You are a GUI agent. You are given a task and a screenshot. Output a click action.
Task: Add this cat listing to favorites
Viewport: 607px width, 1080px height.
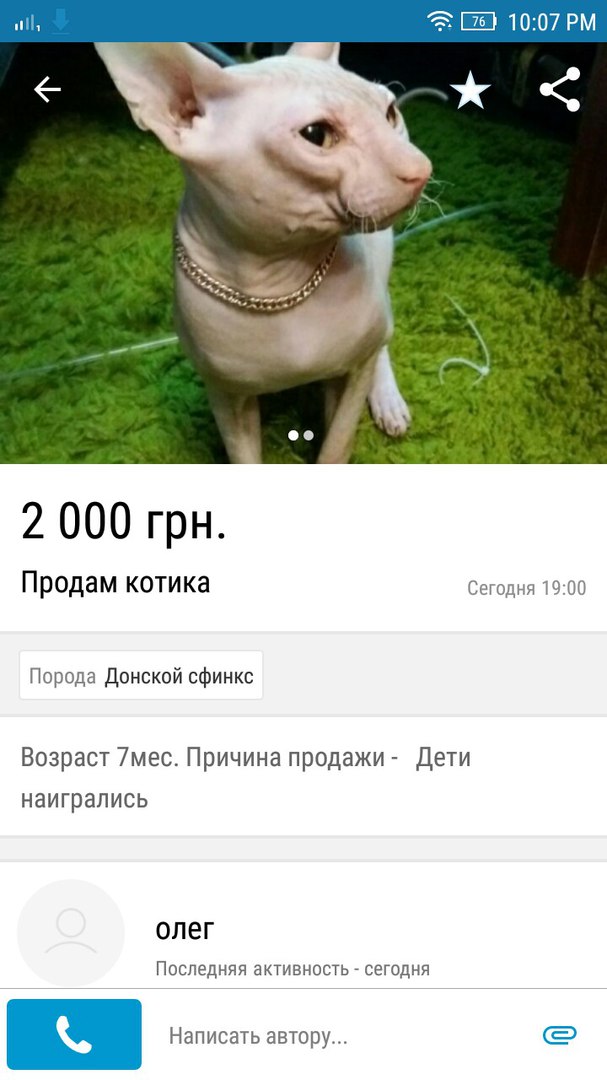click(x=470, y=90)
